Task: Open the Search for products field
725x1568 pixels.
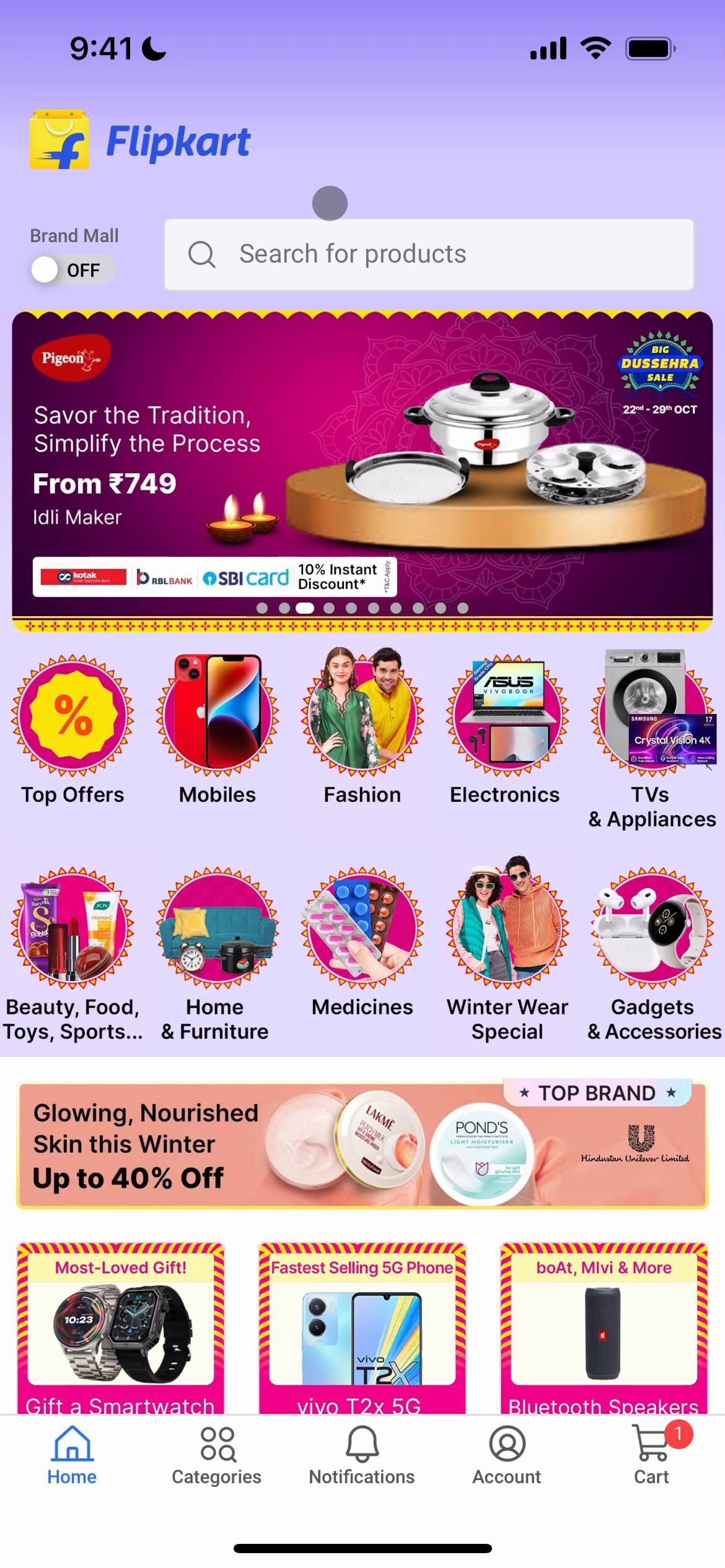Action: (428, 254)
